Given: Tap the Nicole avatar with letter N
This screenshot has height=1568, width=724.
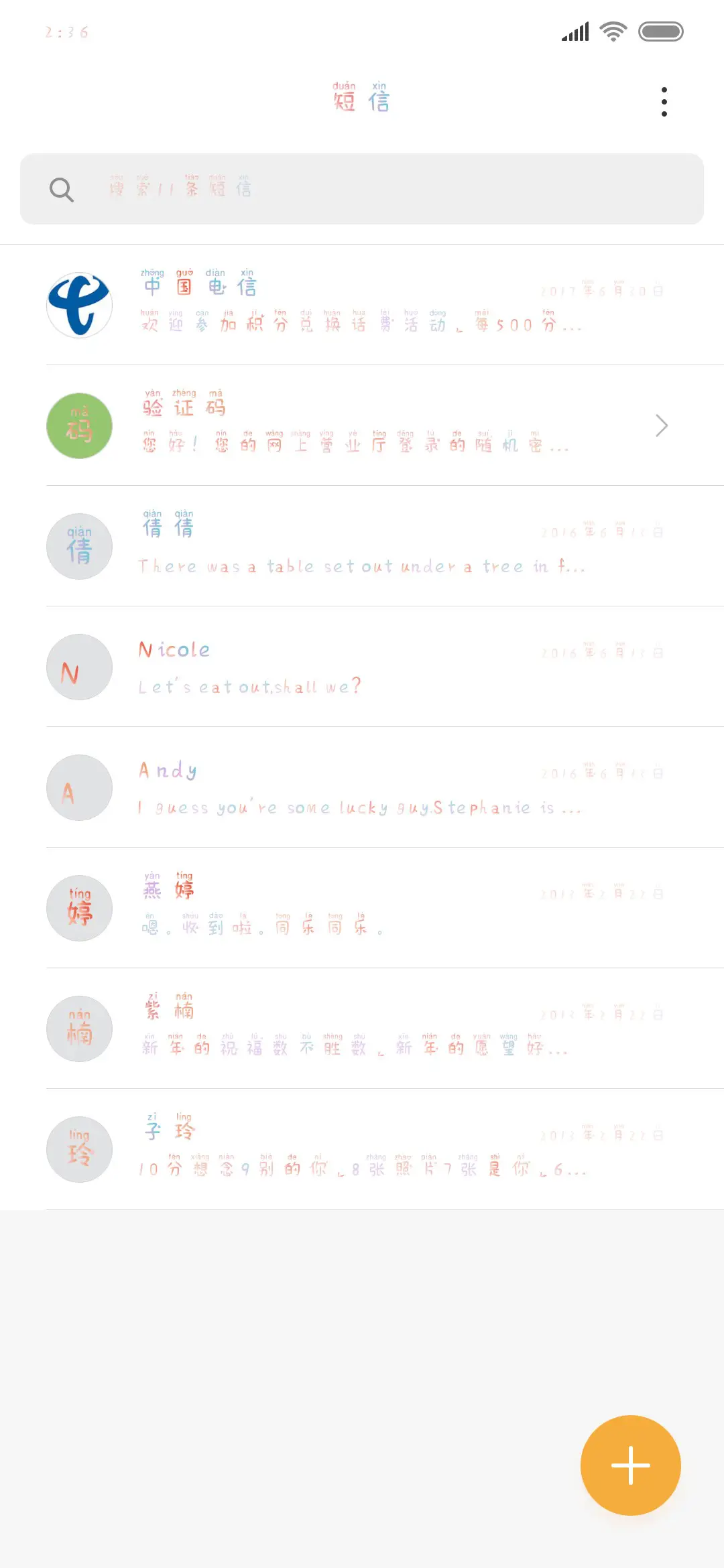Looking at the screenshot, I should [x=78, y=667].
